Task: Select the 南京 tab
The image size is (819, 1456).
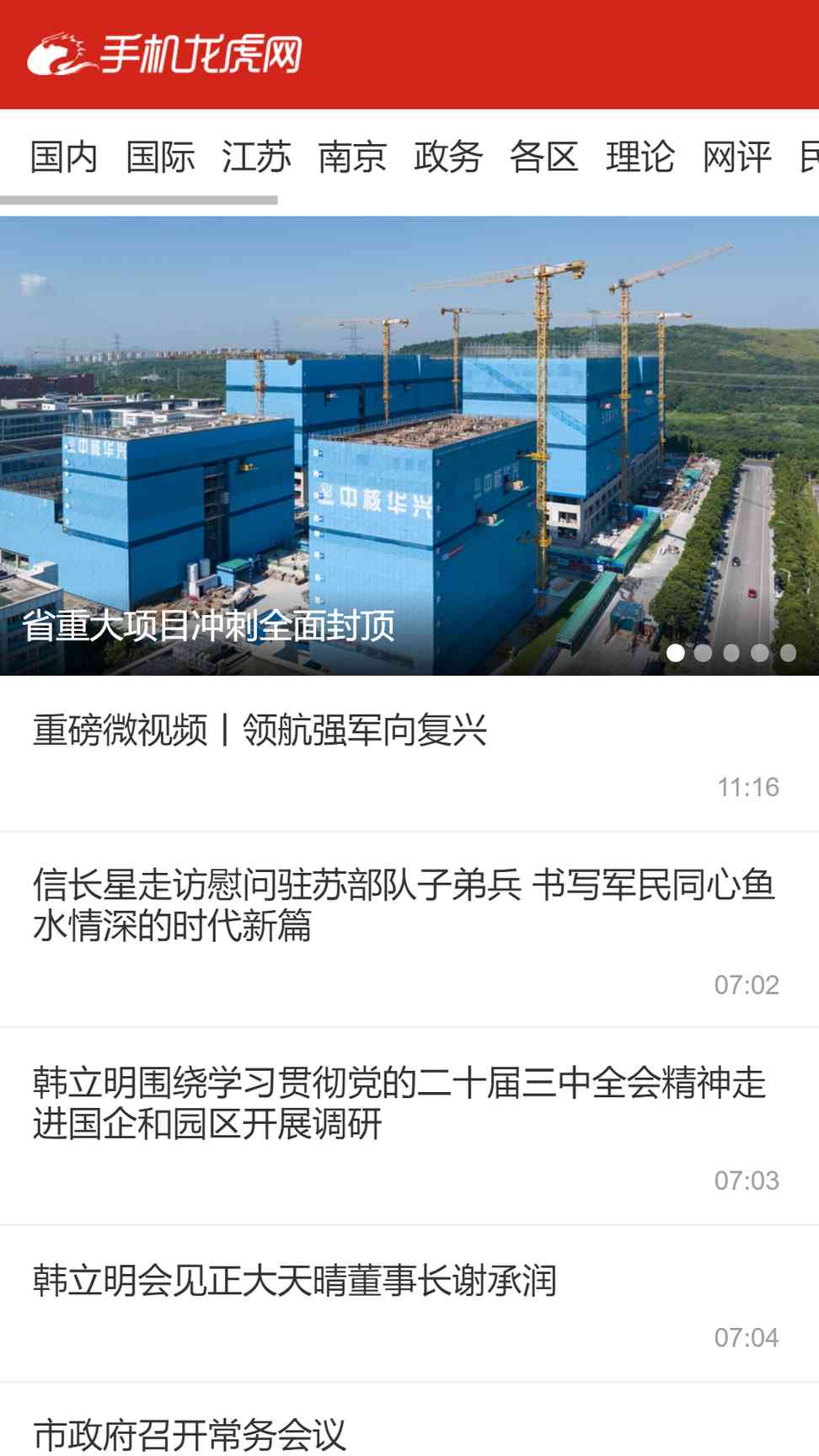Action: click(352, 158)
